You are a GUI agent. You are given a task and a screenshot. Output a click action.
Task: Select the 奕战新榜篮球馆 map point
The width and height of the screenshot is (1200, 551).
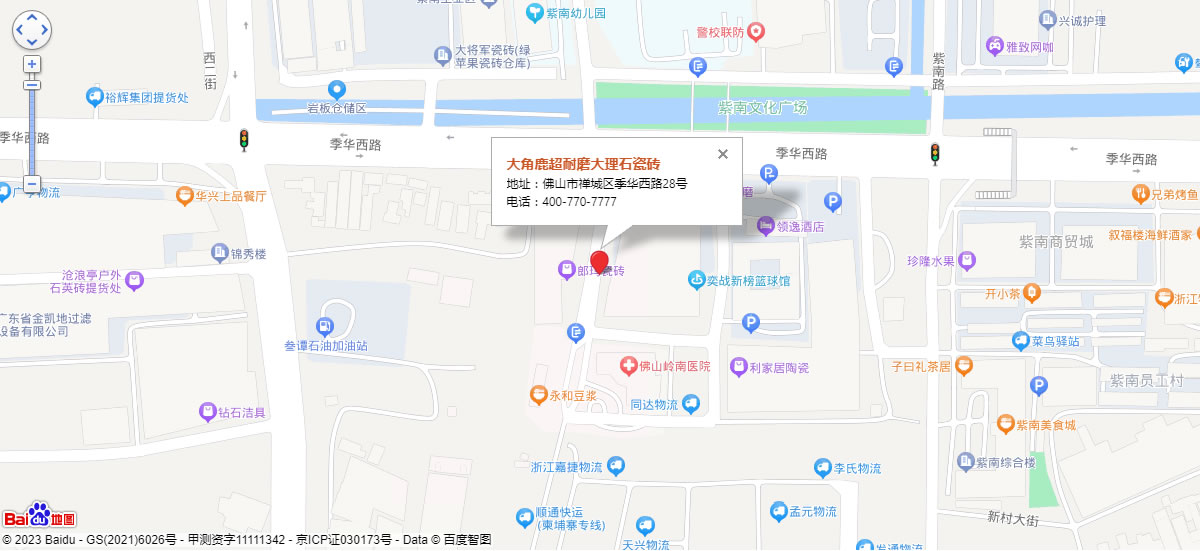pyautogui.click(x=696, y=281)
